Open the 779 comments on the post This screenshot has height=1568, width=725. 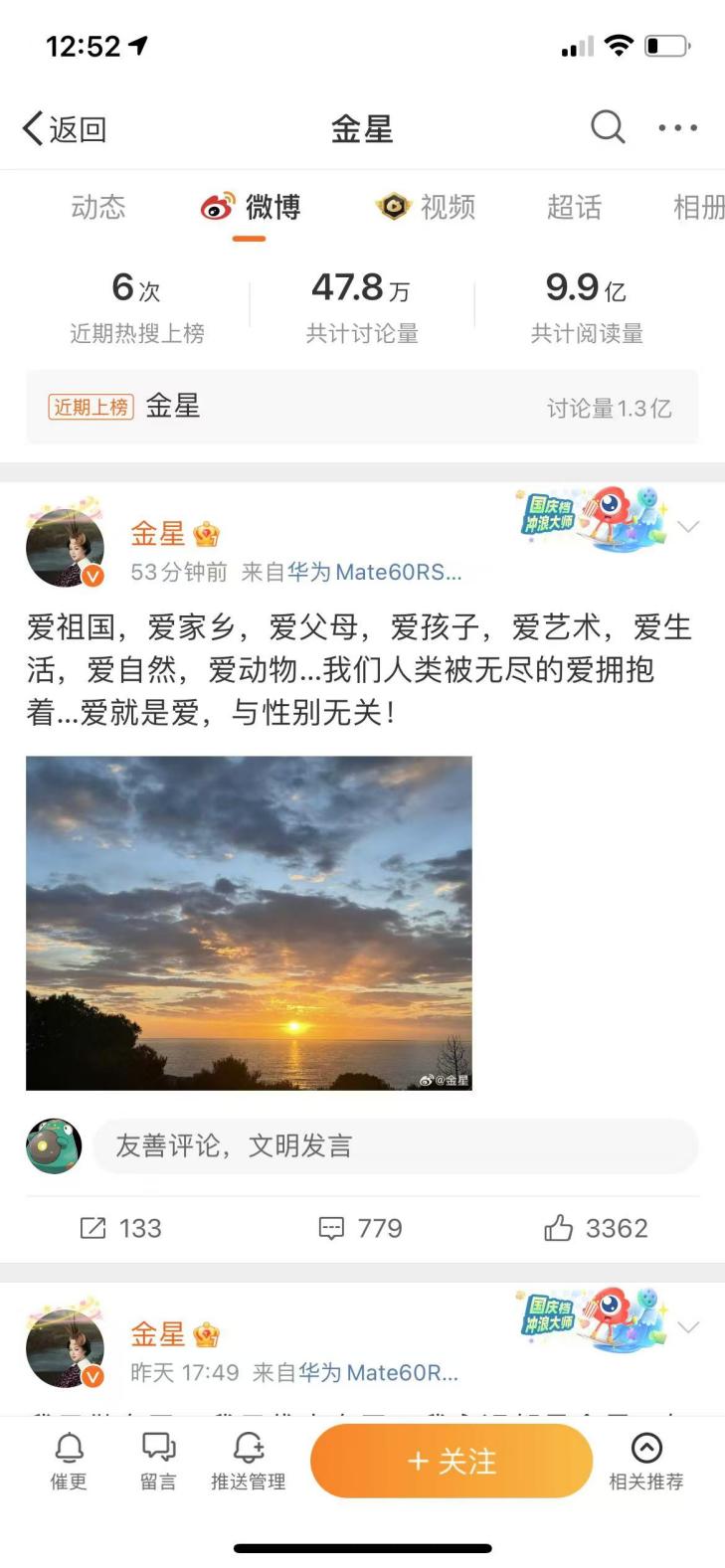(x=360, y=1228)
